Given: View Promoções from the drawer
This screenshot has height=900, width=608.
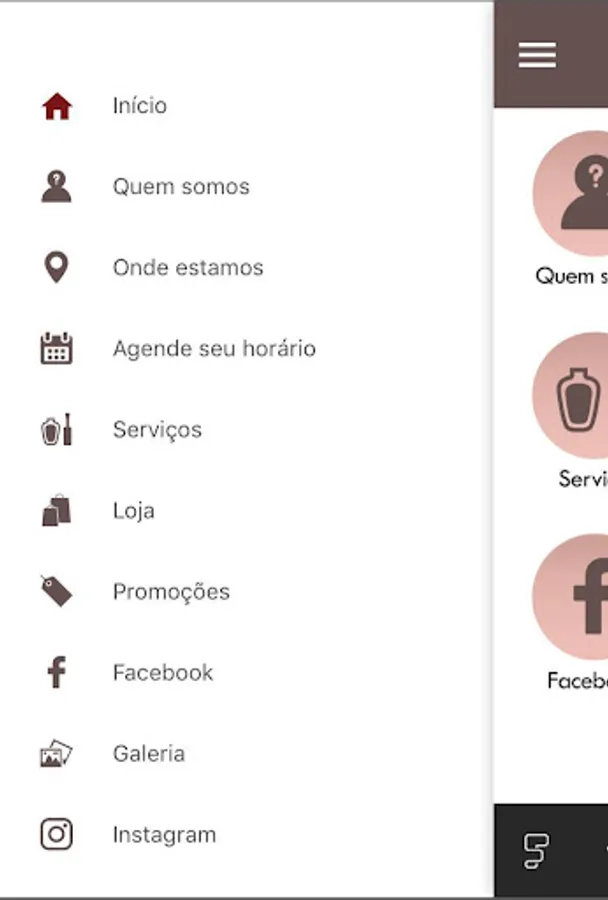Looking at the screenshot, I should tap(247, 592).
